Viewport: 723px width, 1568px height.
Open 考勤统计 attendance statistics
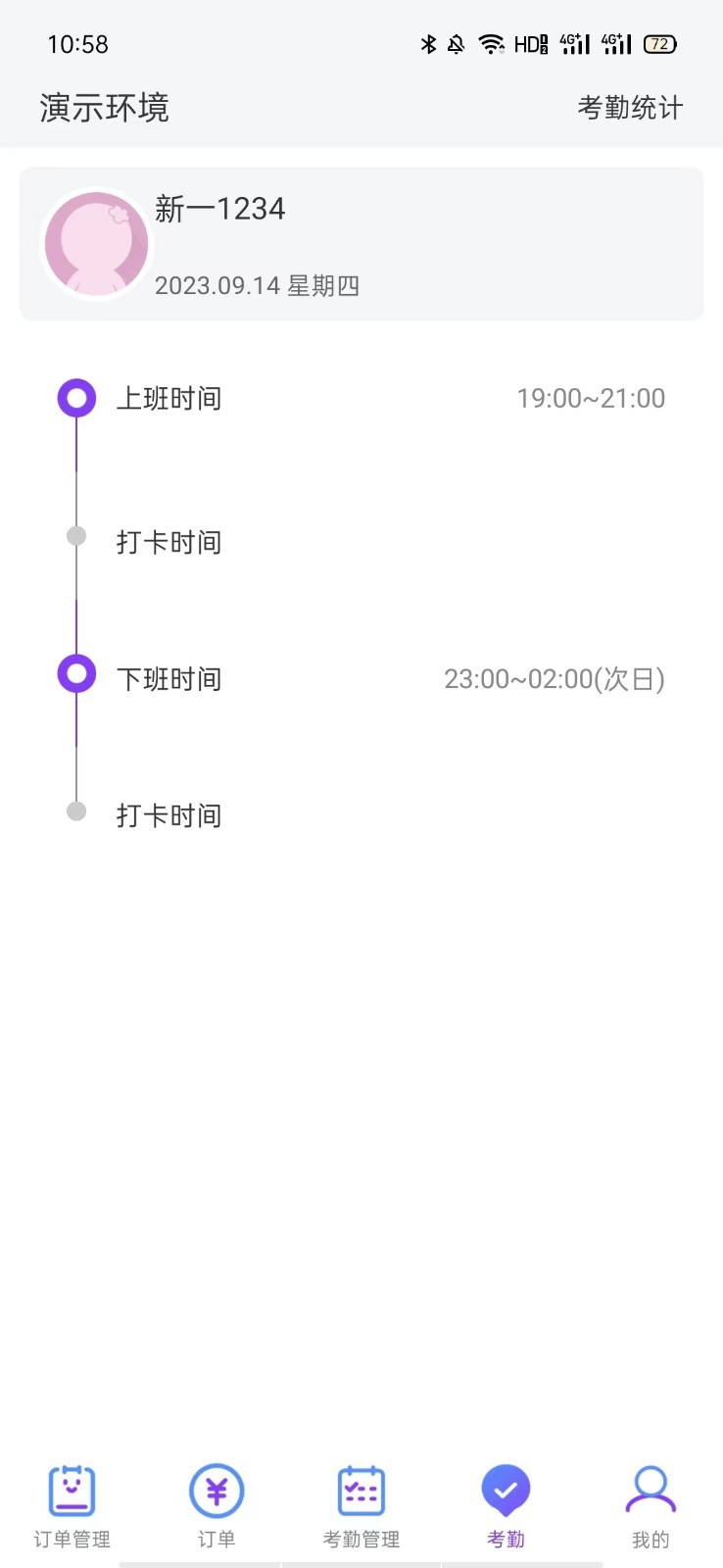pos(630,108)
